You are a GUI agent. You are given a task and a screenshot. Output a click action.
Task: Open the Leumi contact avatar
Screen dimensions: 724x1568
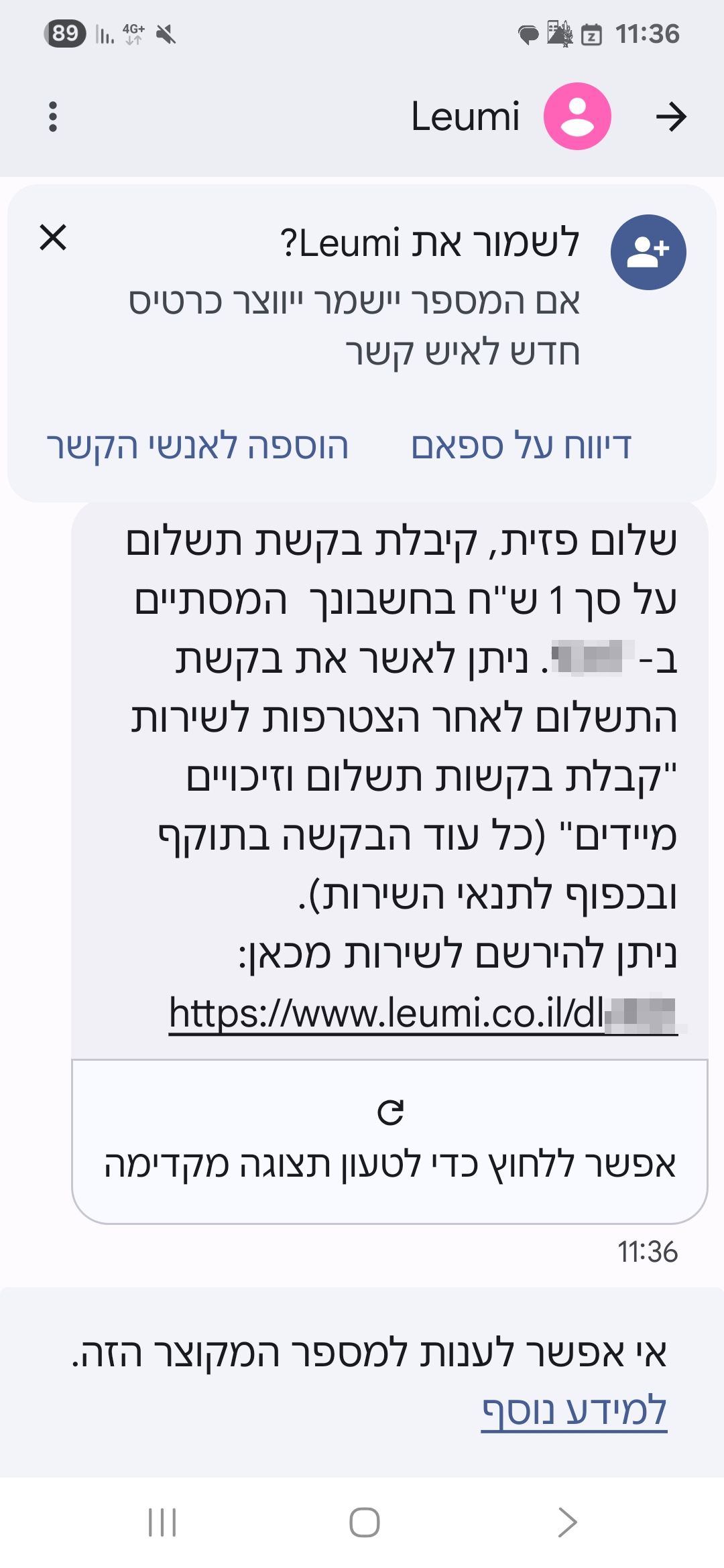[577, 116]
